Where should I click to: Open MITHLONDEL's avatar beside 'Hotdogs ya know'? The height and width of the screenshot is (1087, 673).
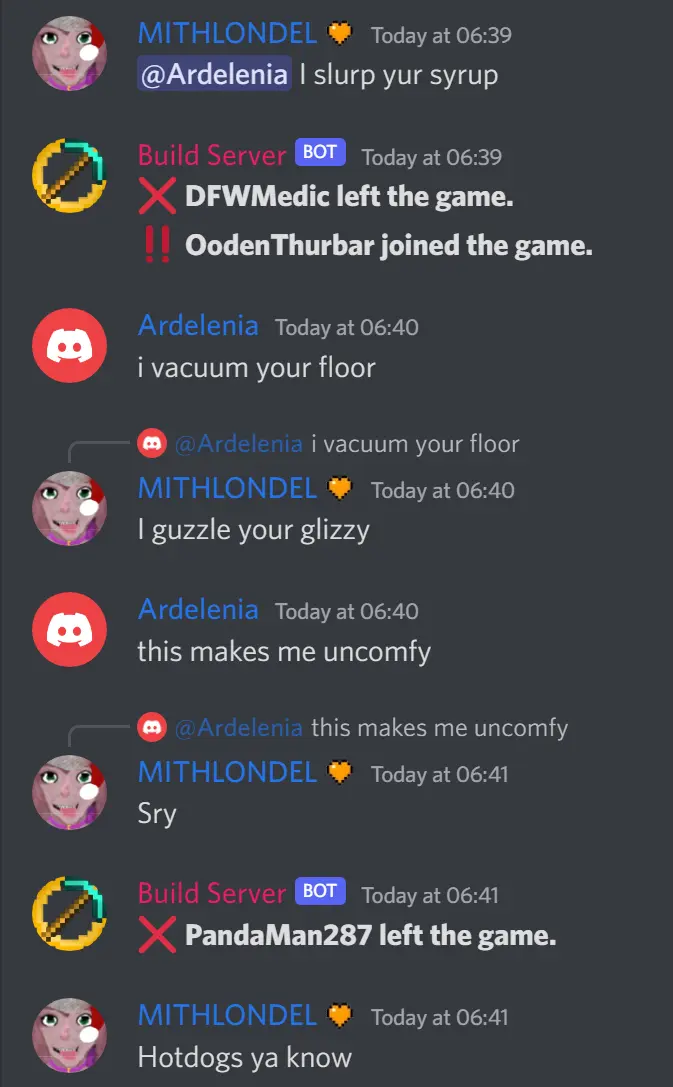[x=69, y=1036]
